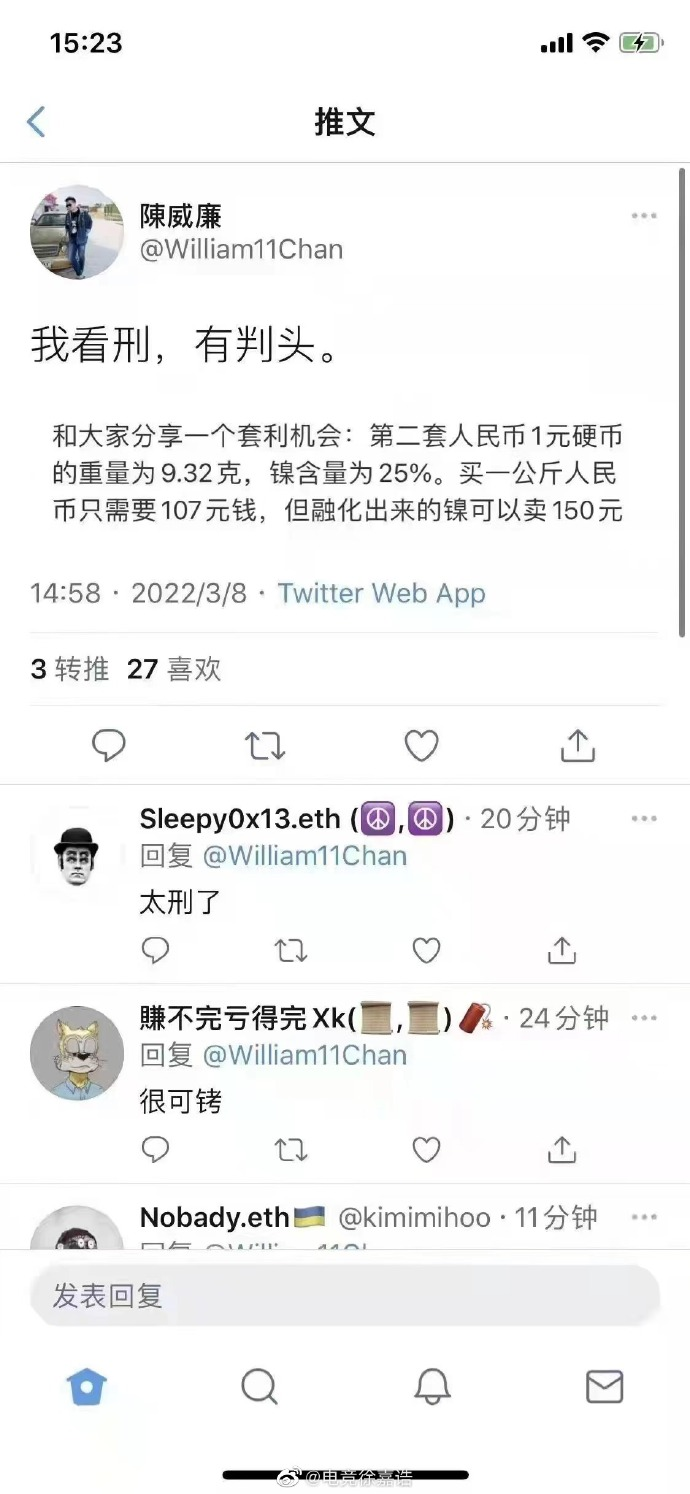The image size is (690, 1494).
Task: Open the Twitter Web App link
Action: [382, 593]
